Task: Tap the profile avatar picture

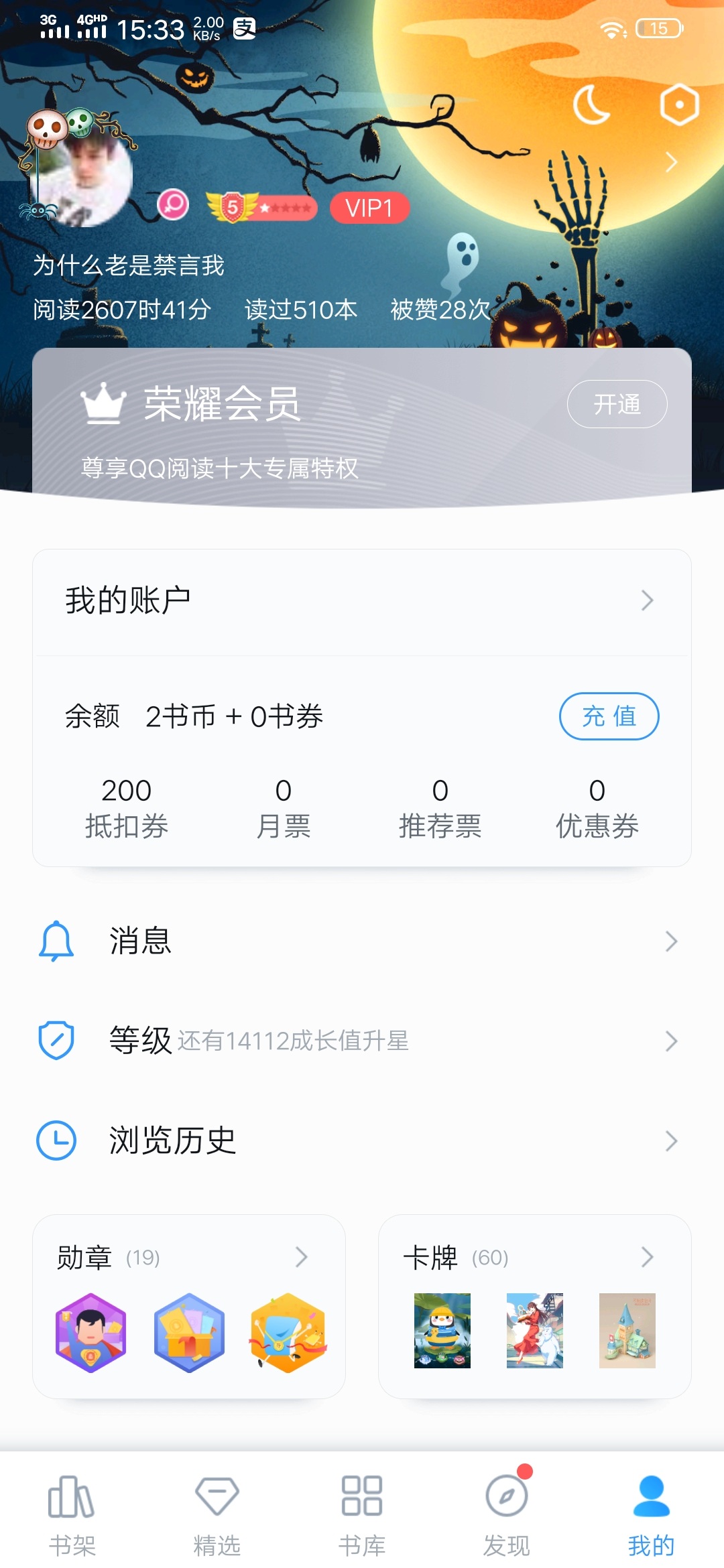Action: 83,176
